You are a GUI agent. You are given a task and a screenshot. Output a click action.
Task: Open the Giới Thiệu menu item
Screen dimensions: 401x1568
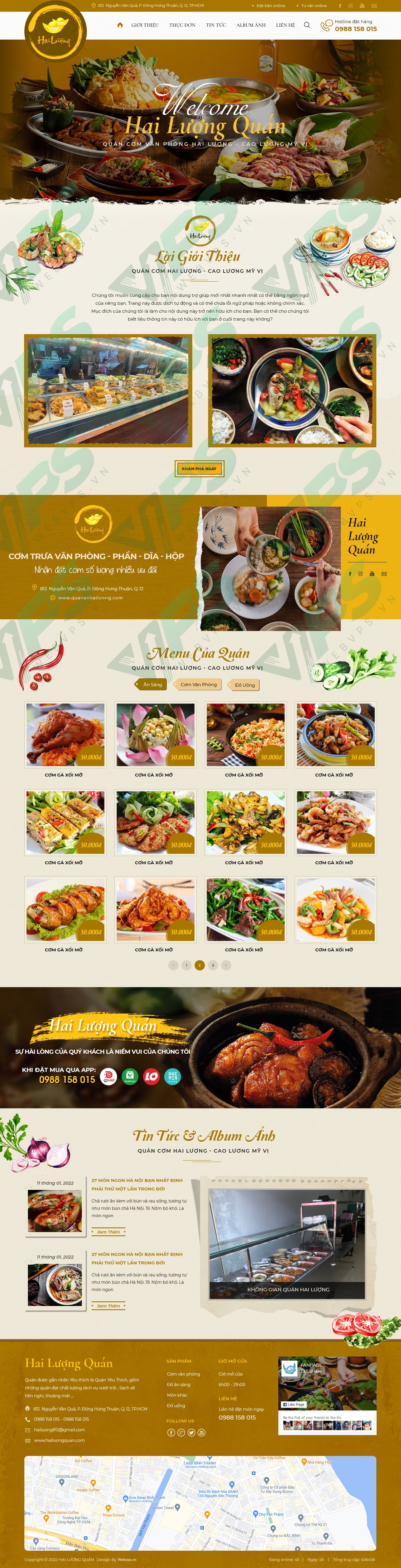145,25
